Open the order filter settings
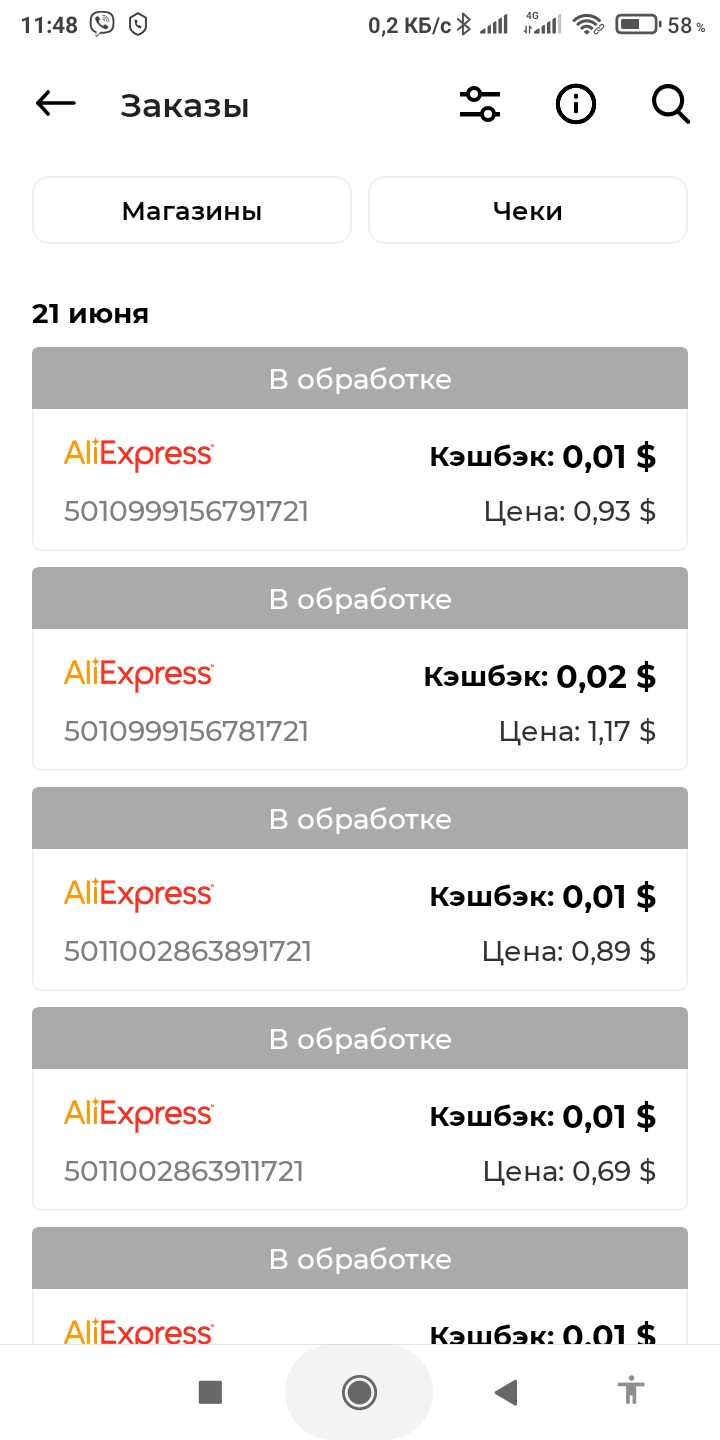The image size is (720, 1440). (480, 104)
